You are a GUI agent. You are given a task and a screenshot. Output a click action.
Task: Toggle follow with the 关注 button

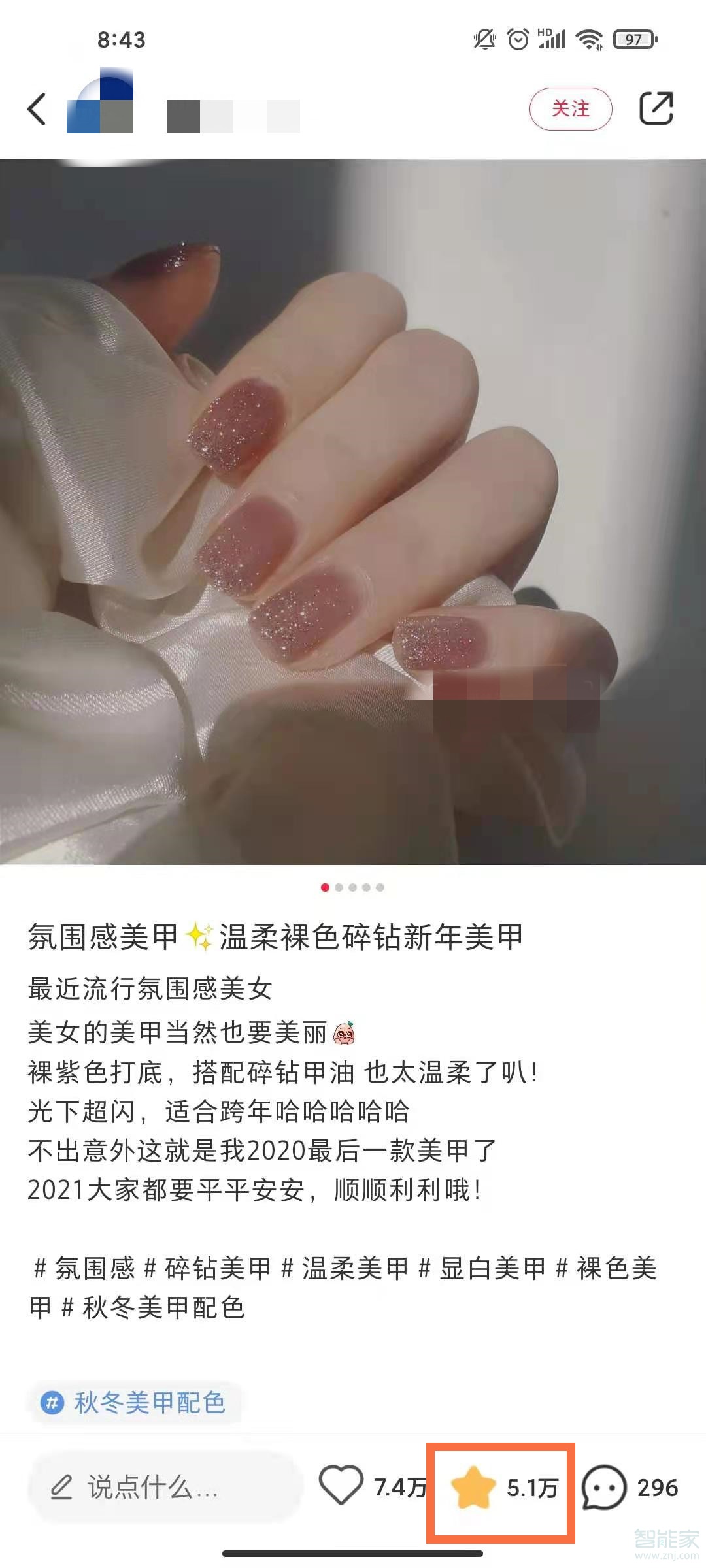coord(572,109)
